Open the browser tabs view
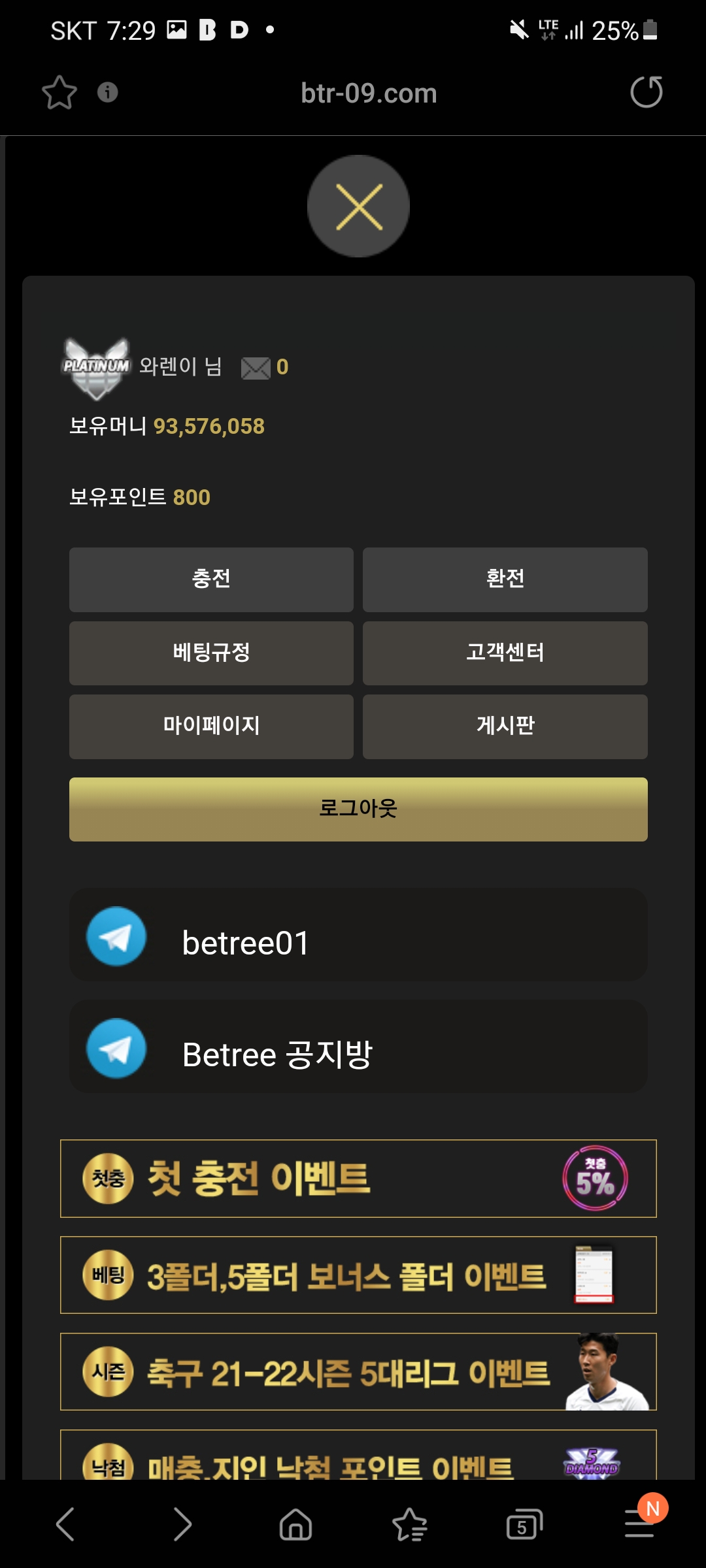The width and height of the screenshot is (706, 1568). [x=524, y=1524]
